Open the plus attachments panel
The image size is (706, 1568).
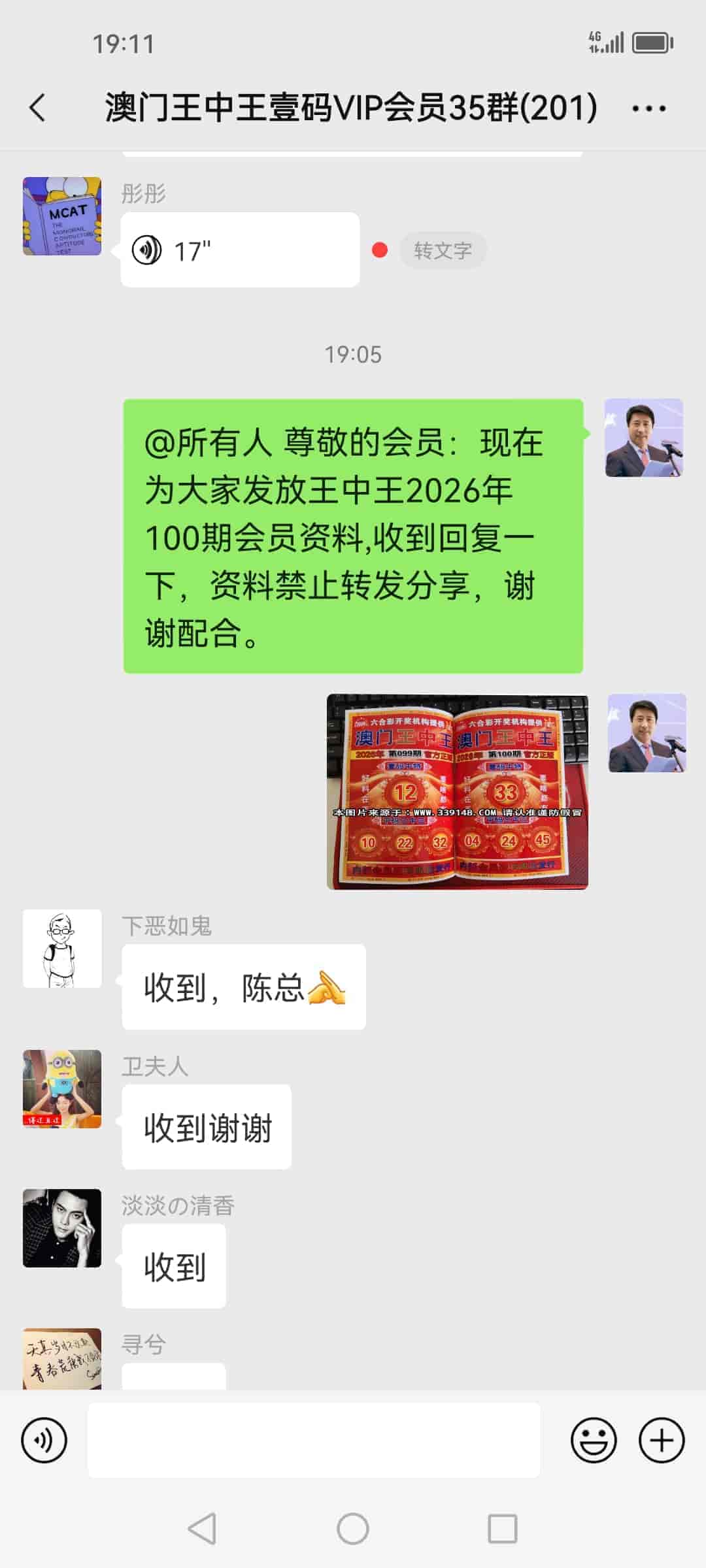coord(661,1440)
